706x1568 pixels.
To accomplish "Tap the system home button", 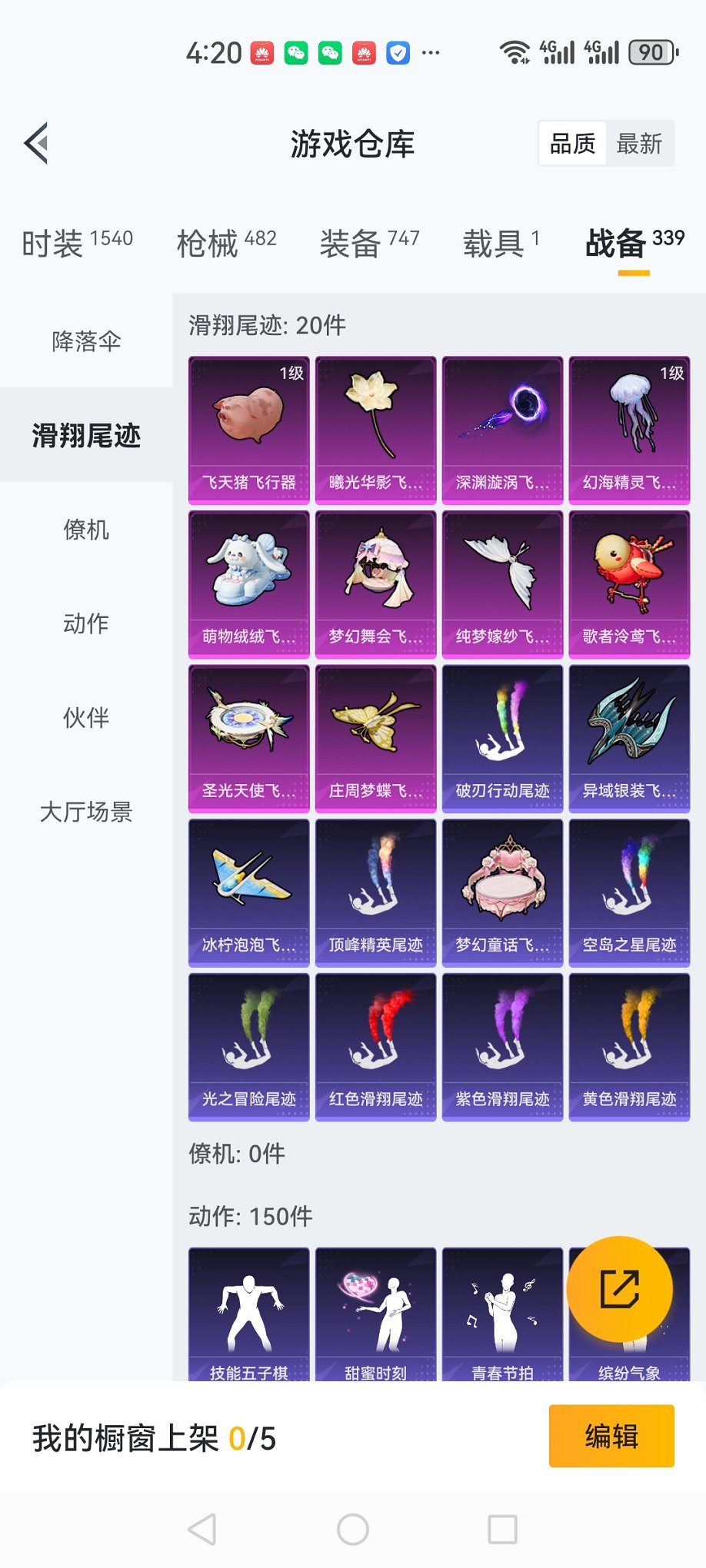I will 353,1530.
